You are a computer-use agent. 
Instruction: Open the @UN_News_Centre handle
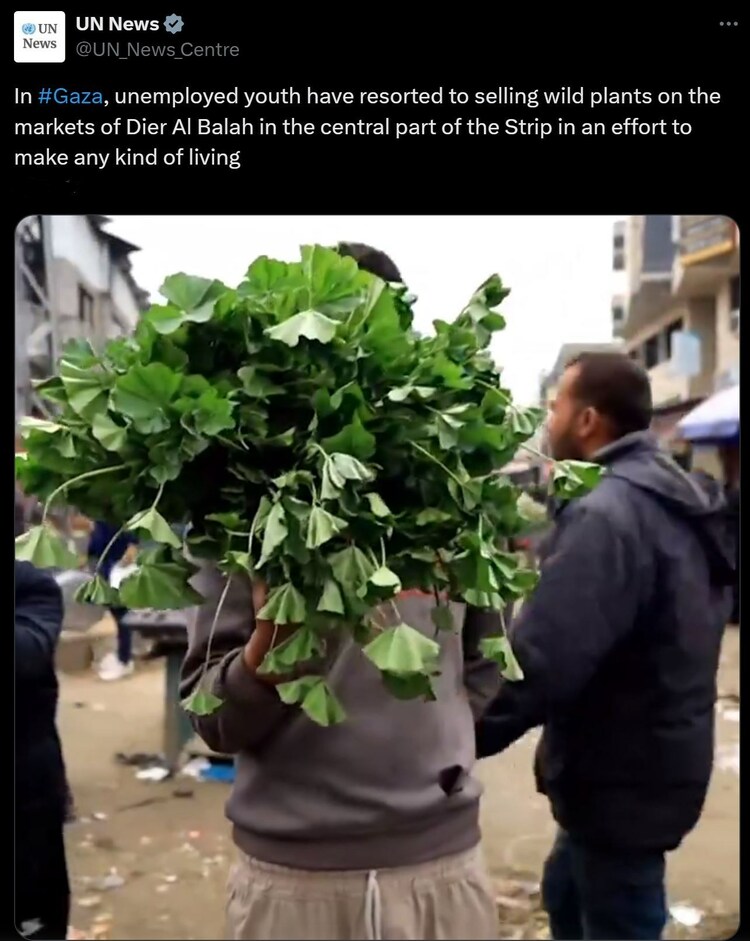click(x=158, y=49)
